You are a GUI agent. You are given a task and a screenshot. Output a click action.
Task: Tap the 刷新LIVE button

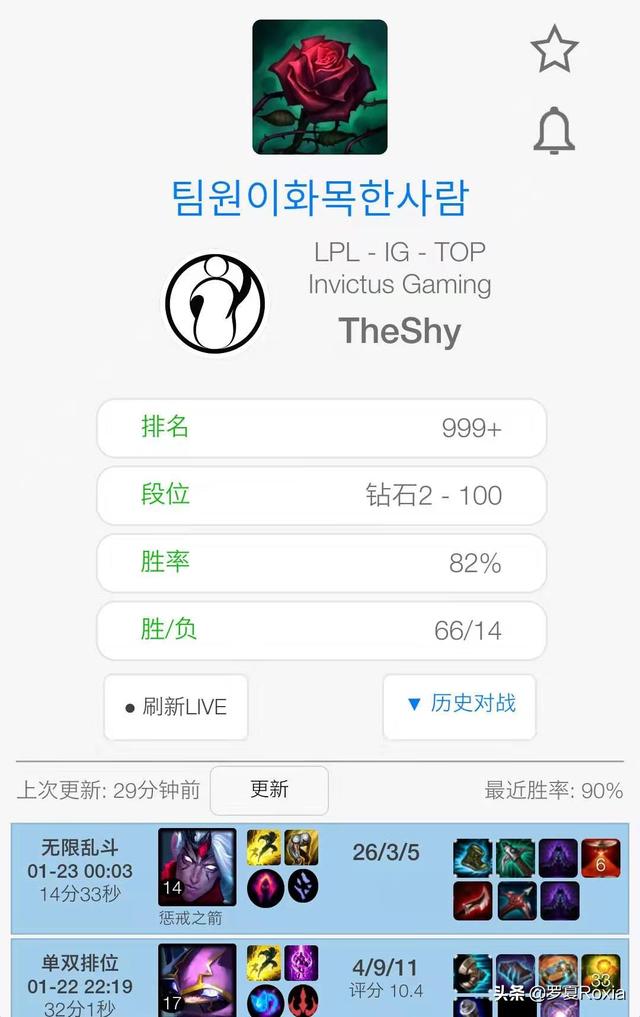click(x=176, y=707)
